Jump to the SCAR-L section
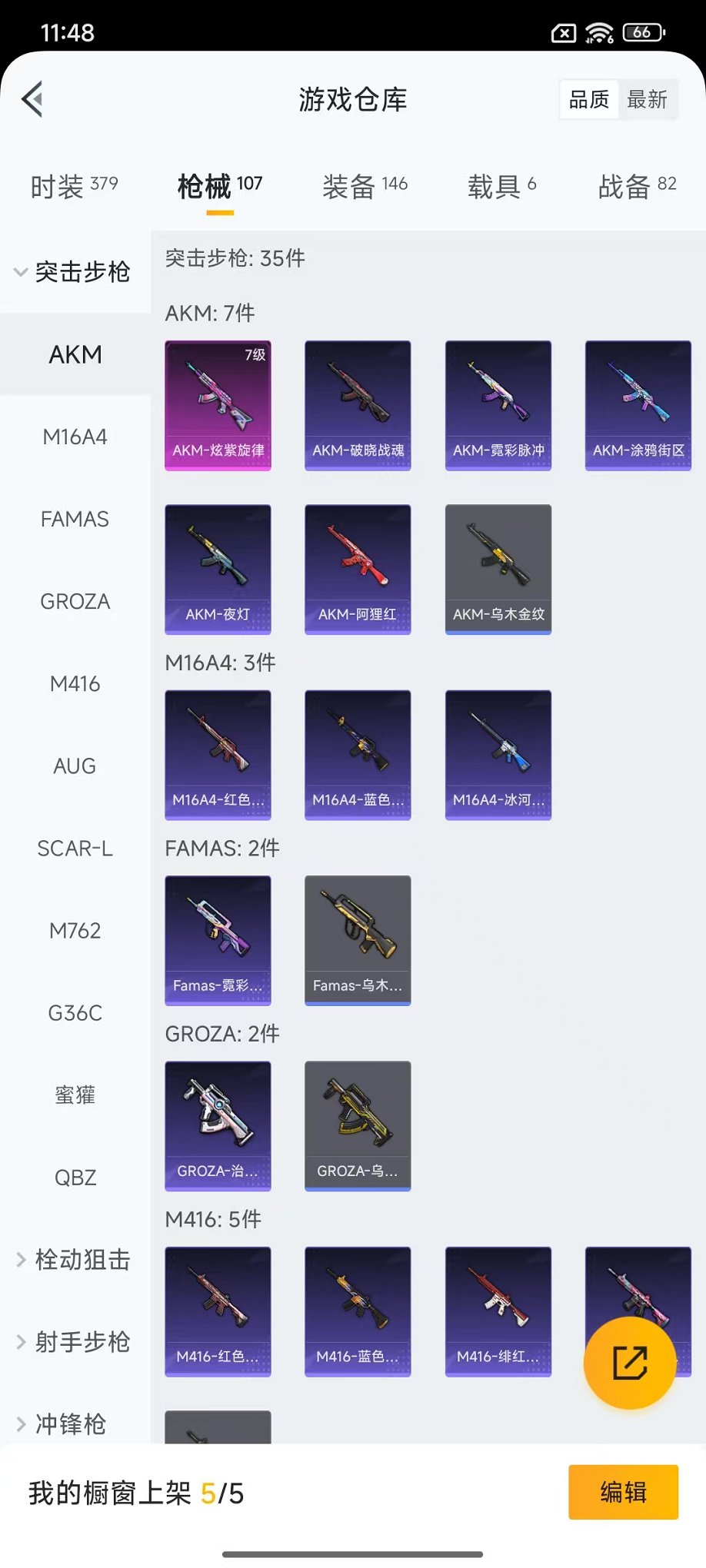The width and height of the screenshot is (706, 1568). [x=75, y=848]
